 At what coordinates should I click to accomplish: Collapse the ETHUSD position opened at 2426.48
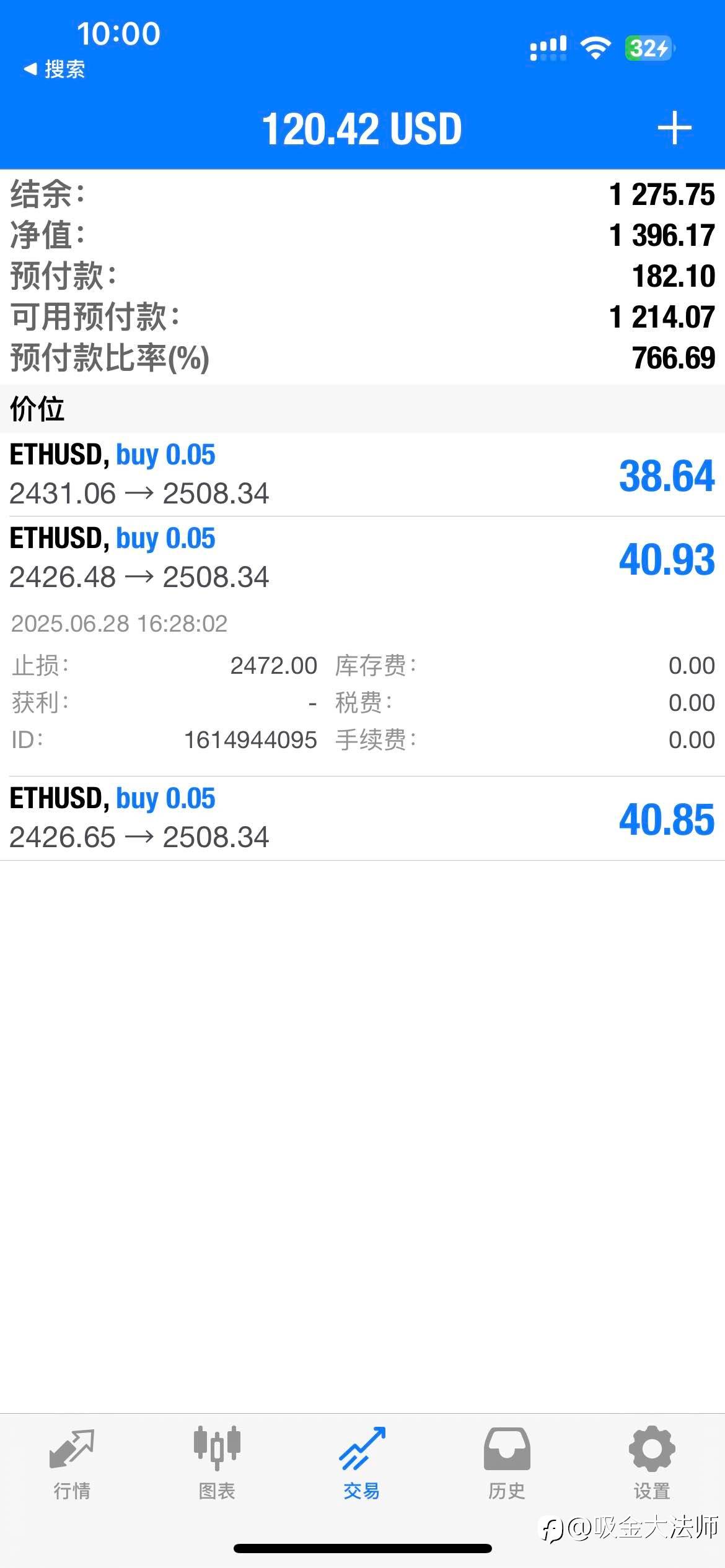[362, 647]
